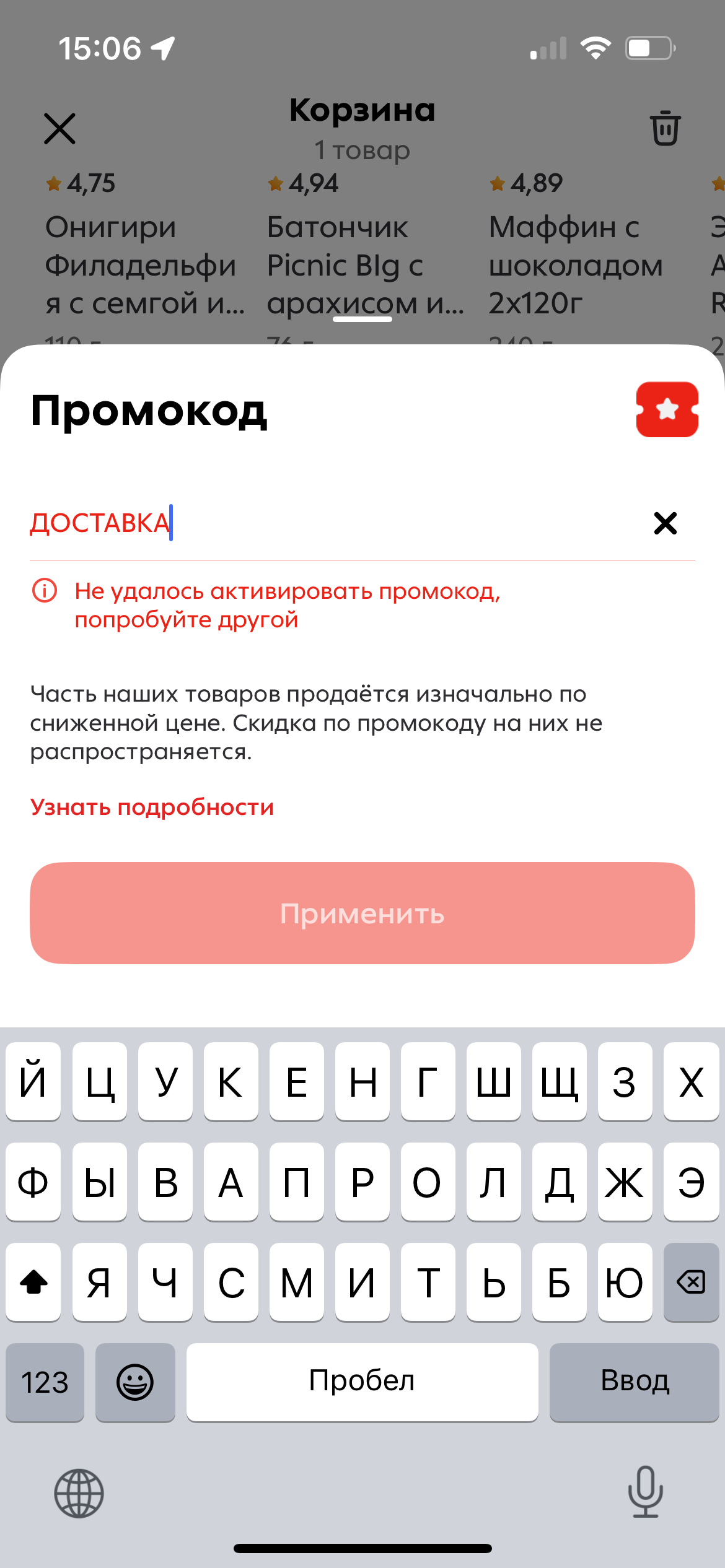The width and height of the screenshot is (725, 1568).
Task: Open the red promo ticket icon
Action: coord(667,409)
